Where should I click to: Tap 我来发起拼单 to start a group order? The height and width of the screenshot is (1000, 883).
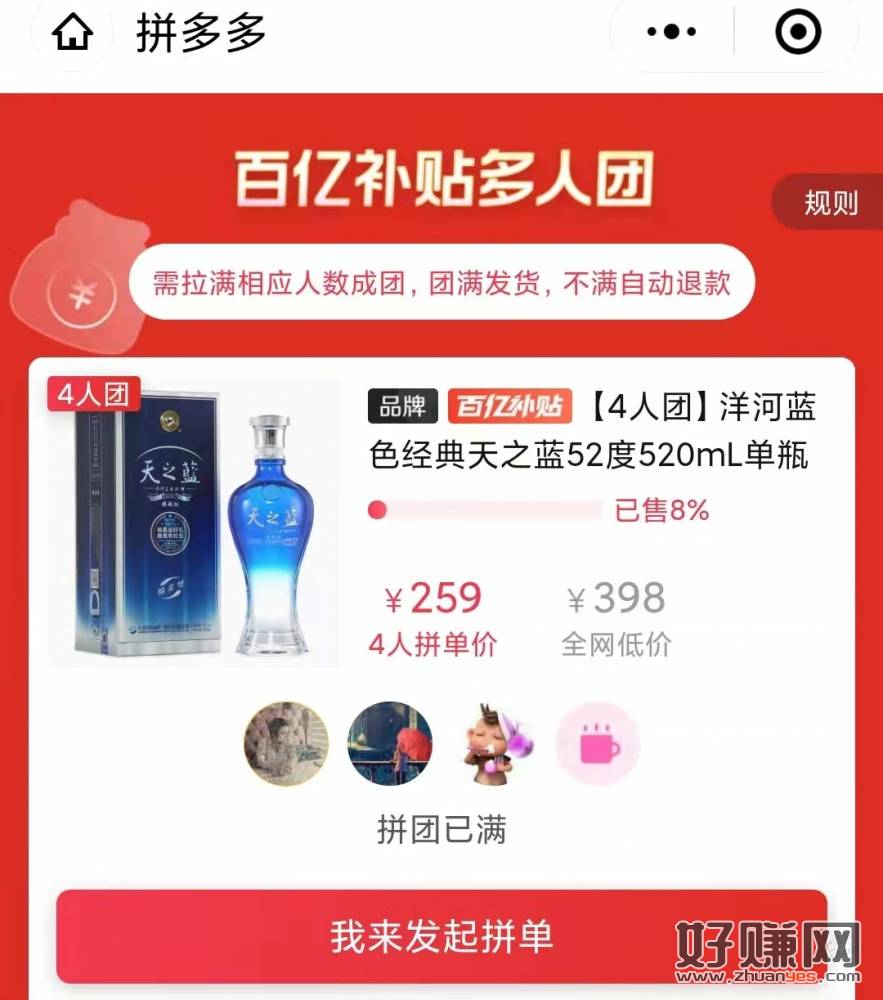click(x=441, y=936)
